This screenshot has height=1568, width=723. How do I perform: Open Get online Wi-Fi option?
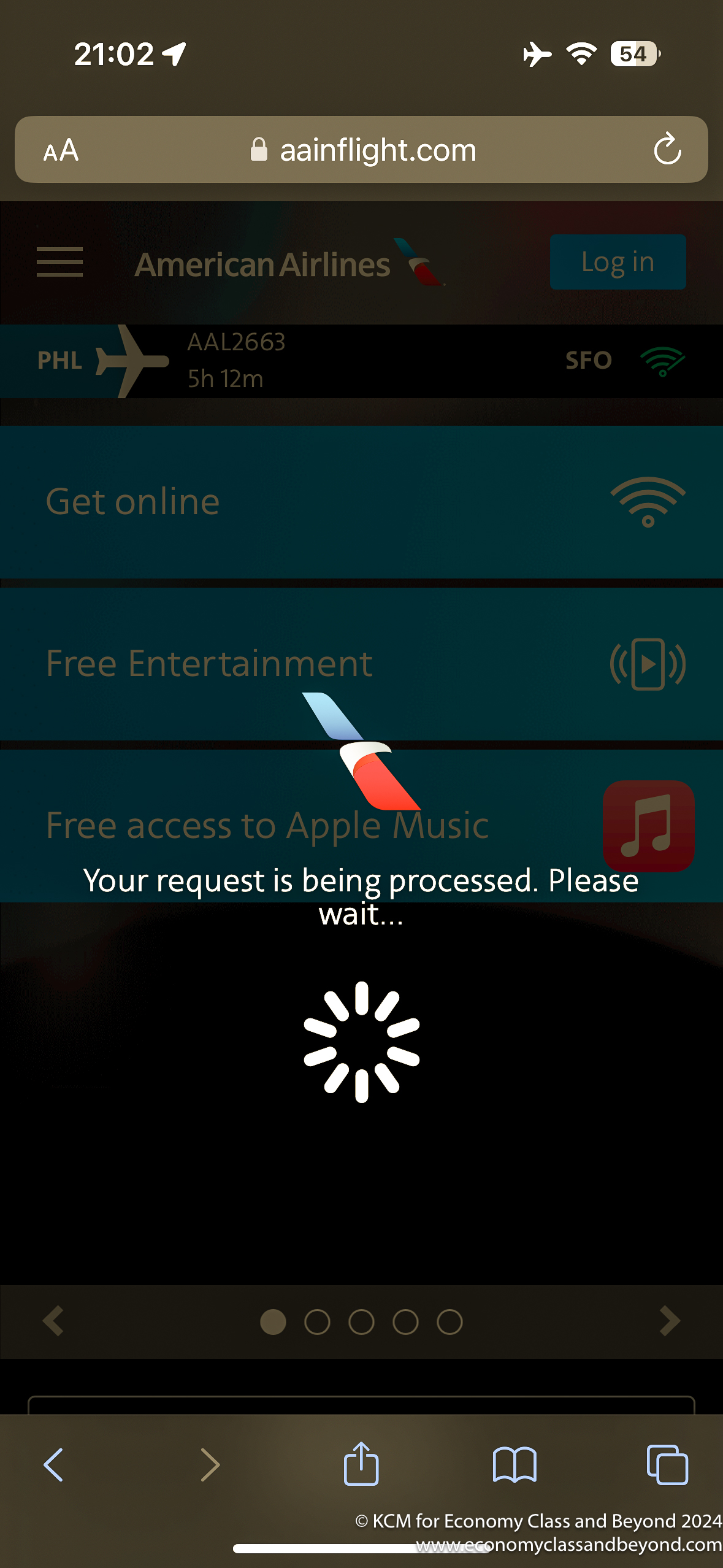tap(361, 502)
